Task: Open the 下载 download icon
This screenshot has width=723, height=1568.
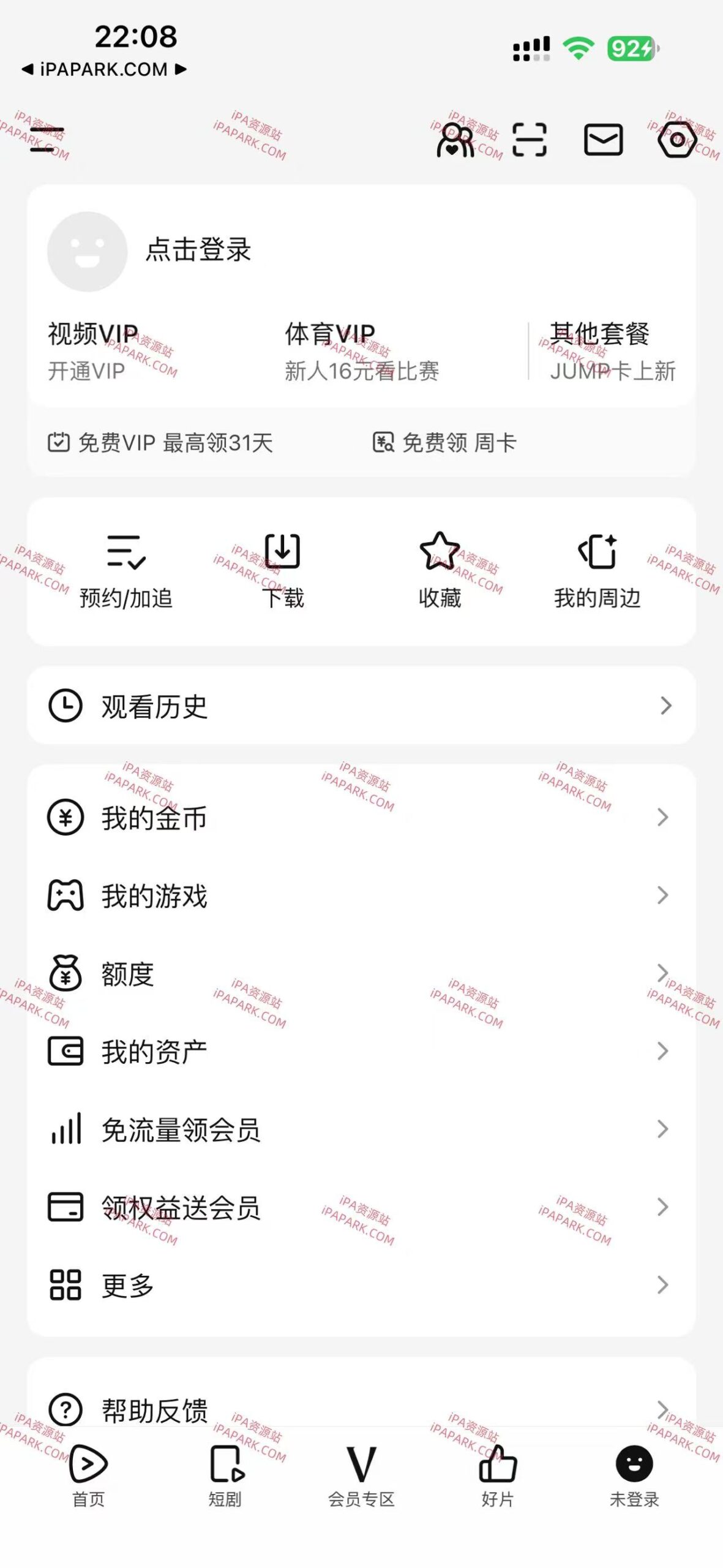Action: point(282,551)
